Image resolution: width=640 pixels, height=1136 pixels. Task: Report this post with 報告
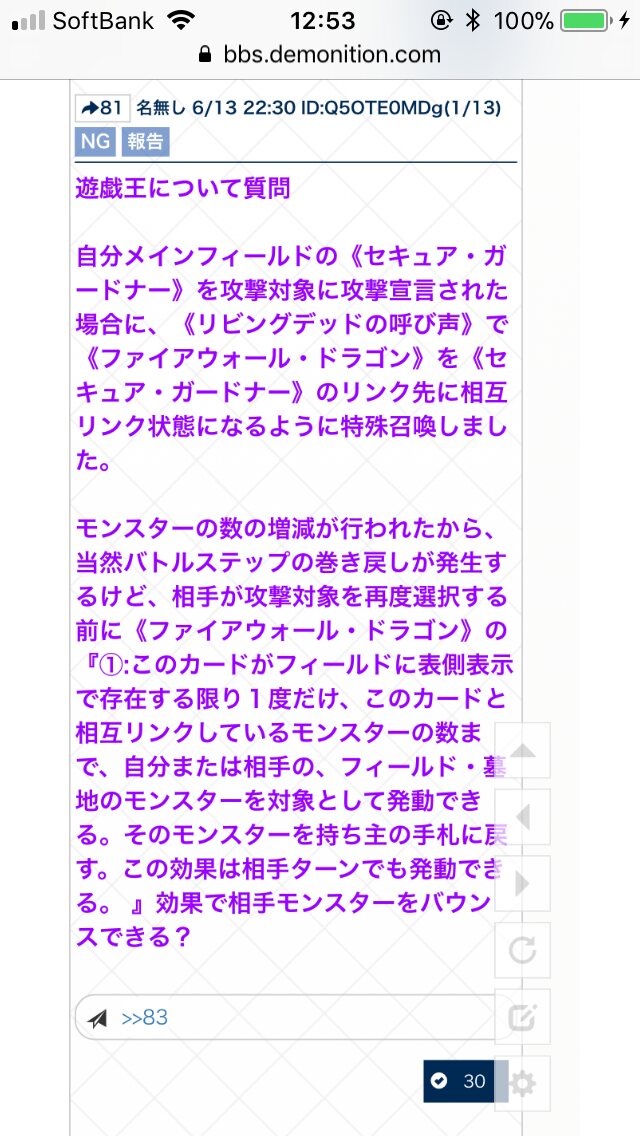(x=145, y=141)
